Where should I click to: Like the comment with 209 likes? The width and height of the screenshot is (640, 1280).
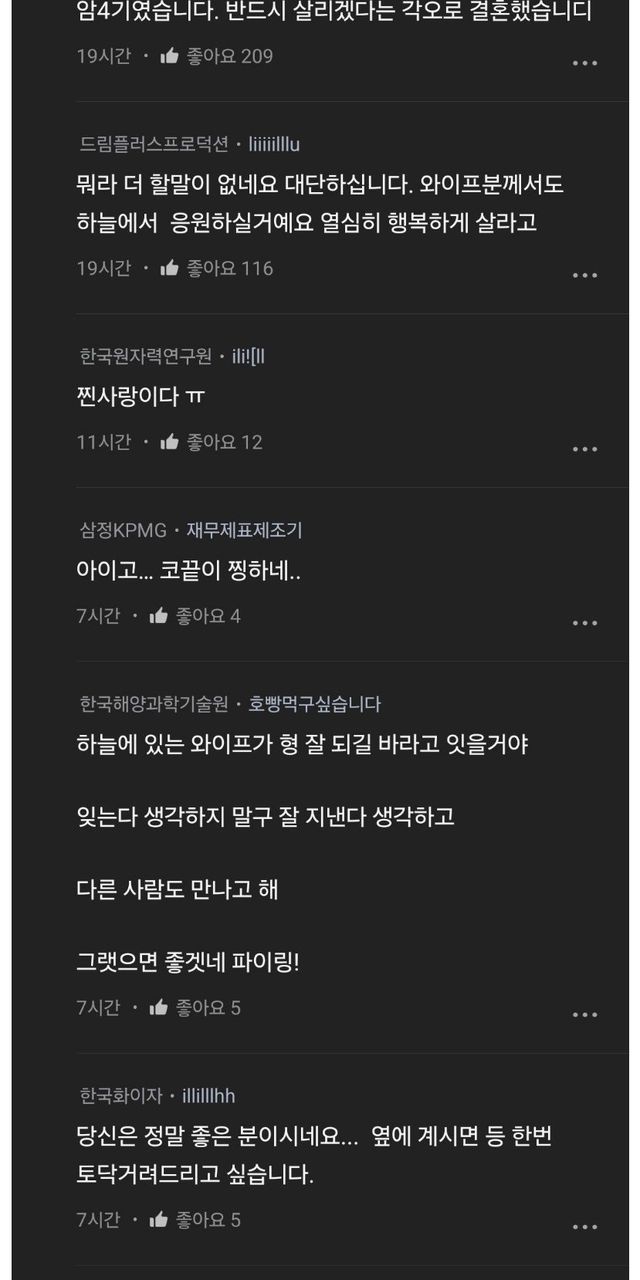tap(169, 56)
